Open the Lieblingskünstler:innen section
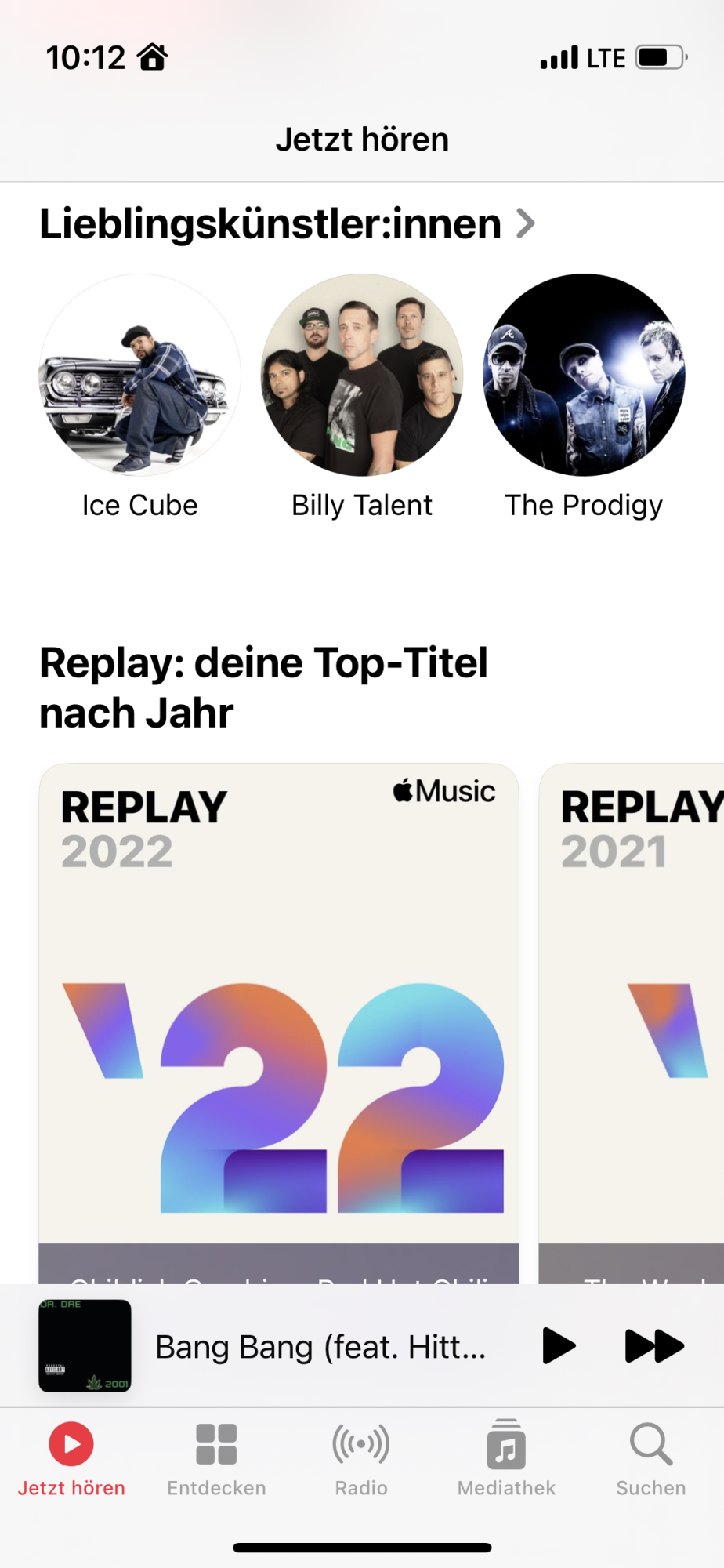This screenshot has height=1568, width=724. (287, 224)
